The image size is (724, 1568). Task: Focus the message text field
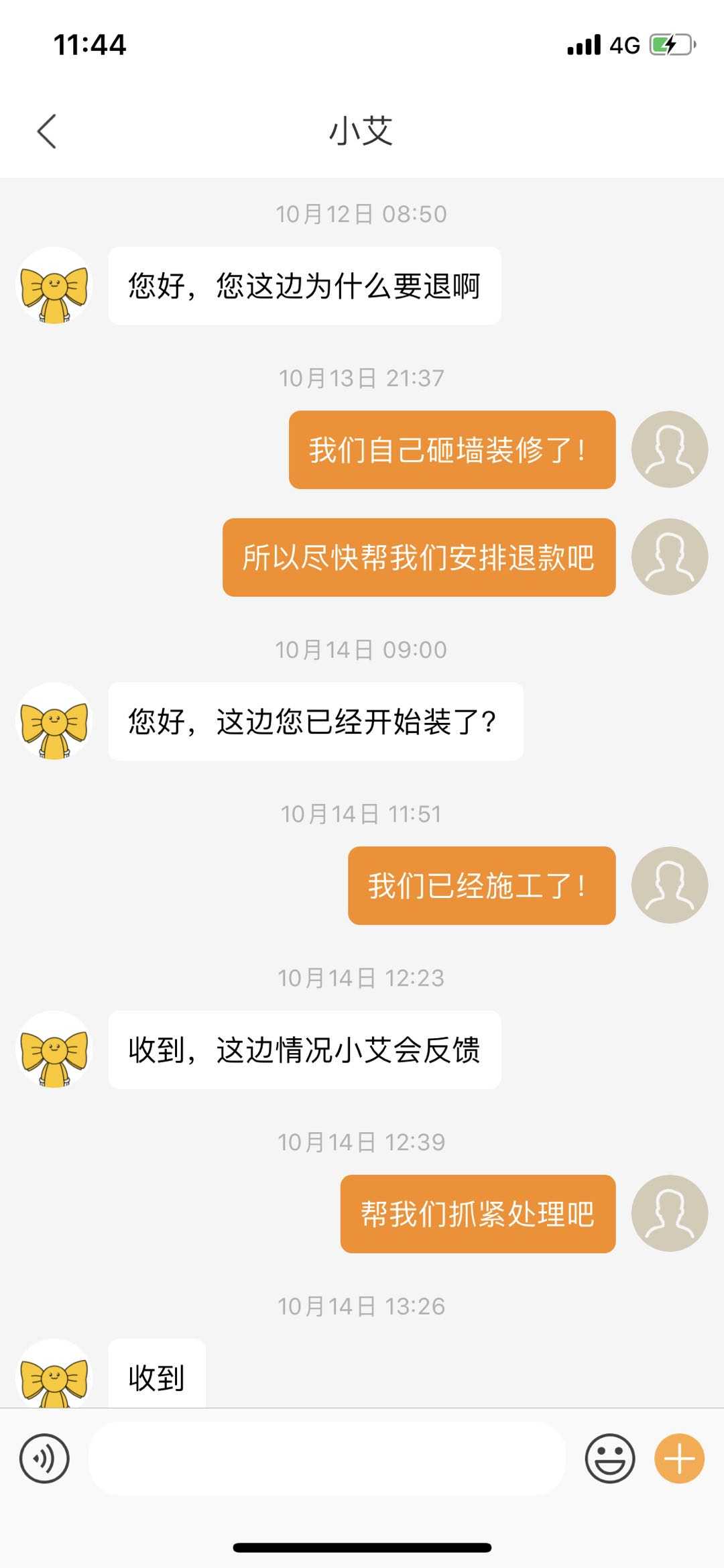click(x=327, y=1458)
